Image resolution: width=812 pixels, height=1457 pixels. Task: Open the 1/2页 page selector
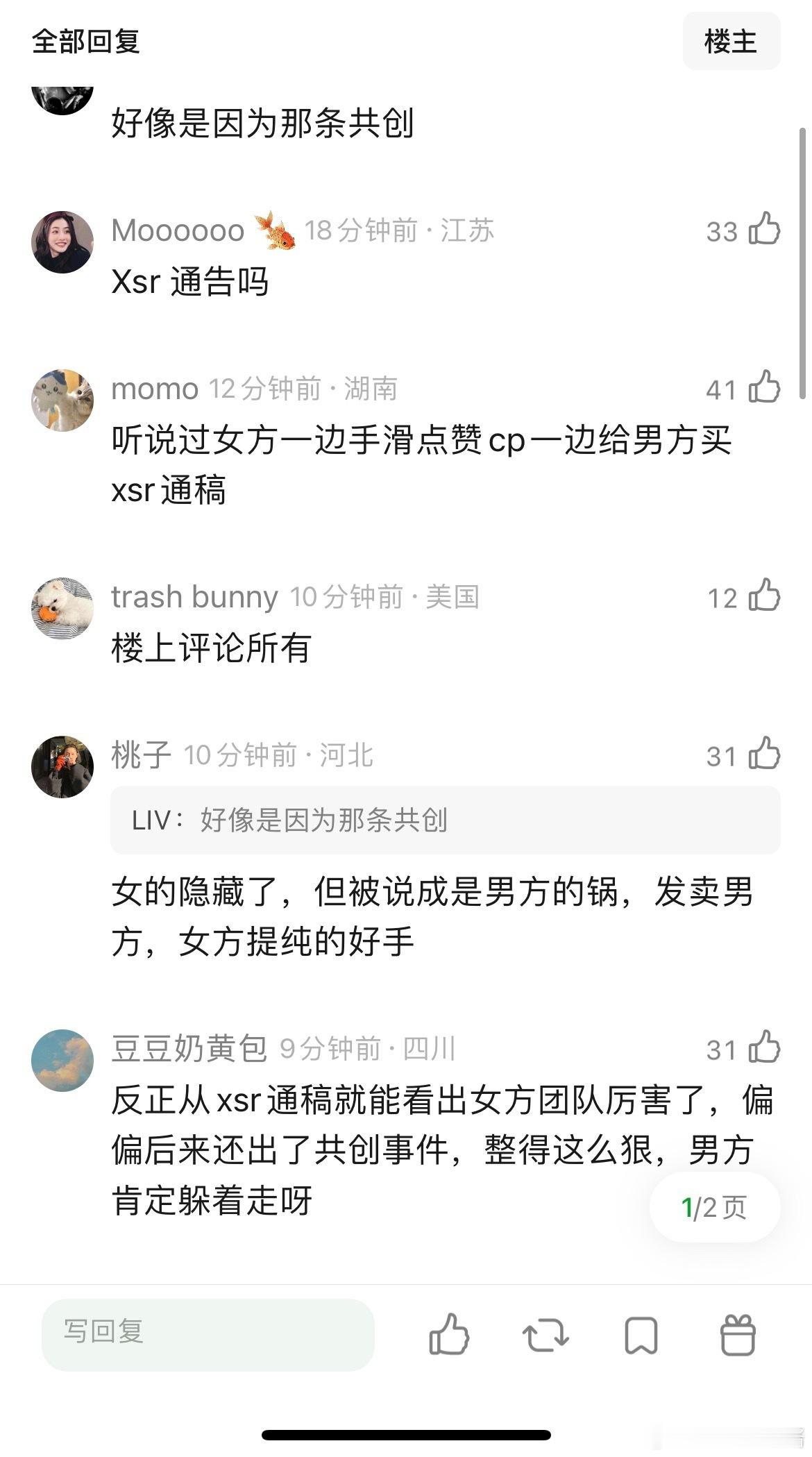pos(714,1207)
